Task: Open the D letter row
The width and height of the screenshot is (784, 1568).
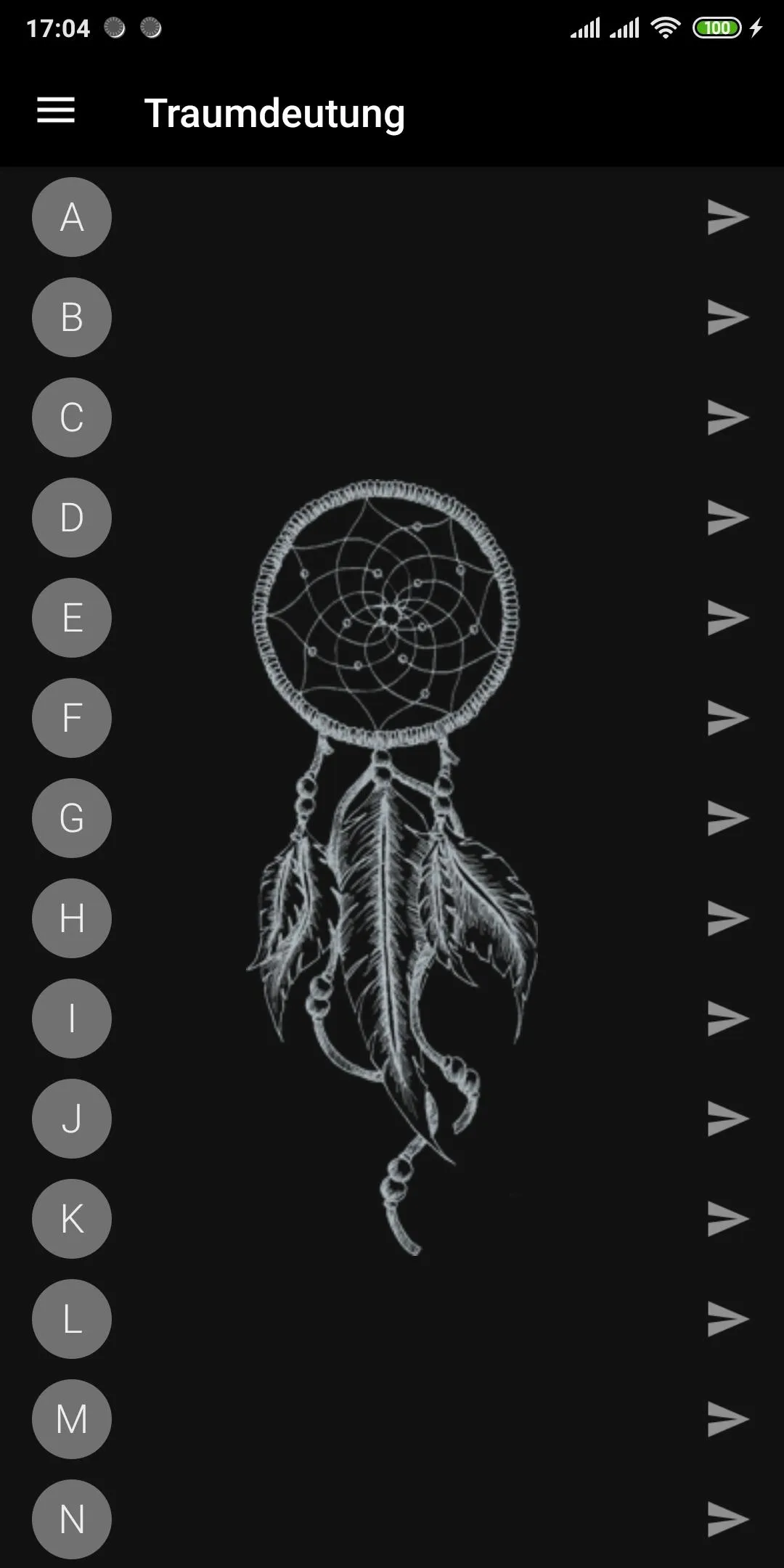Action: [72, 518]
